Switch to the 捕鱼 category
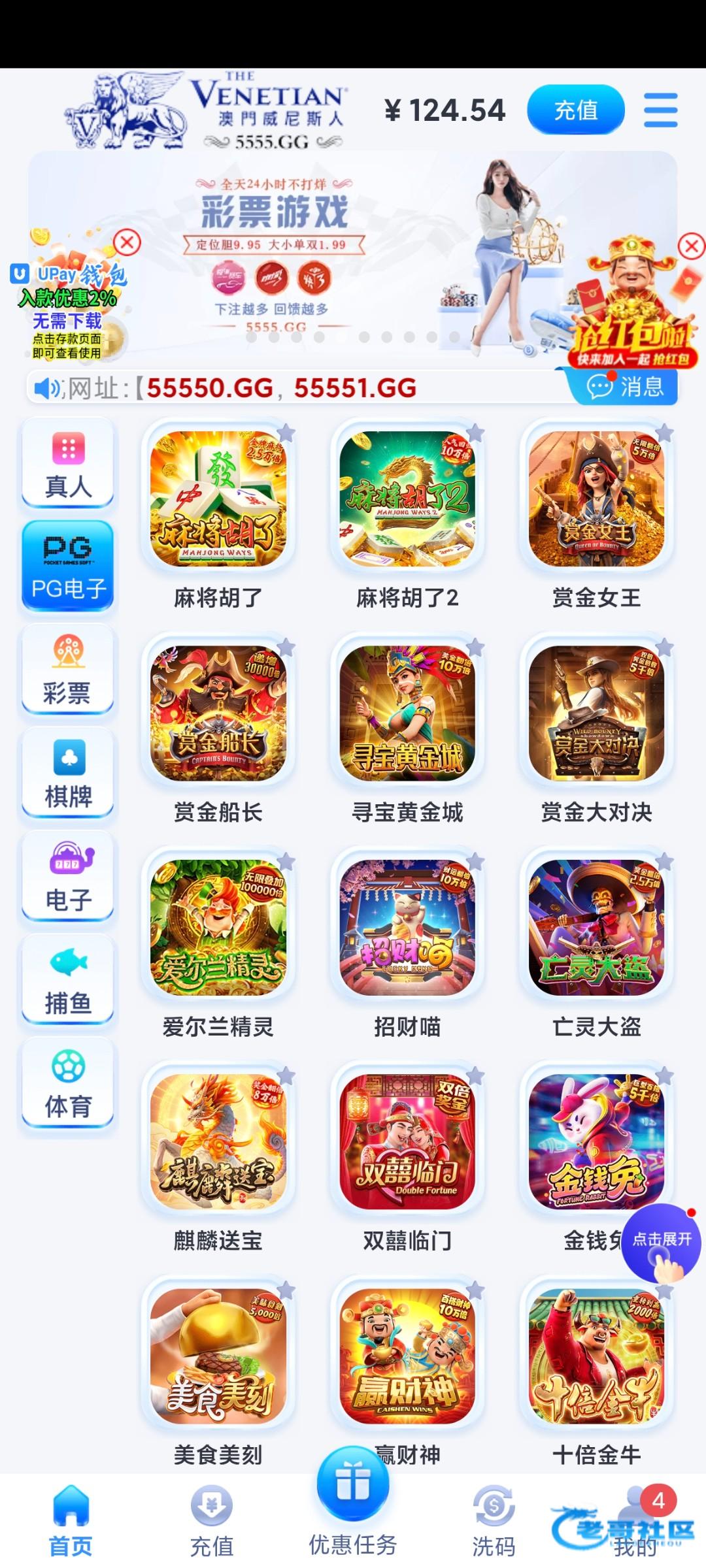Image resolution: width=706 pixels, height=1568 pixels. [68, 980]
